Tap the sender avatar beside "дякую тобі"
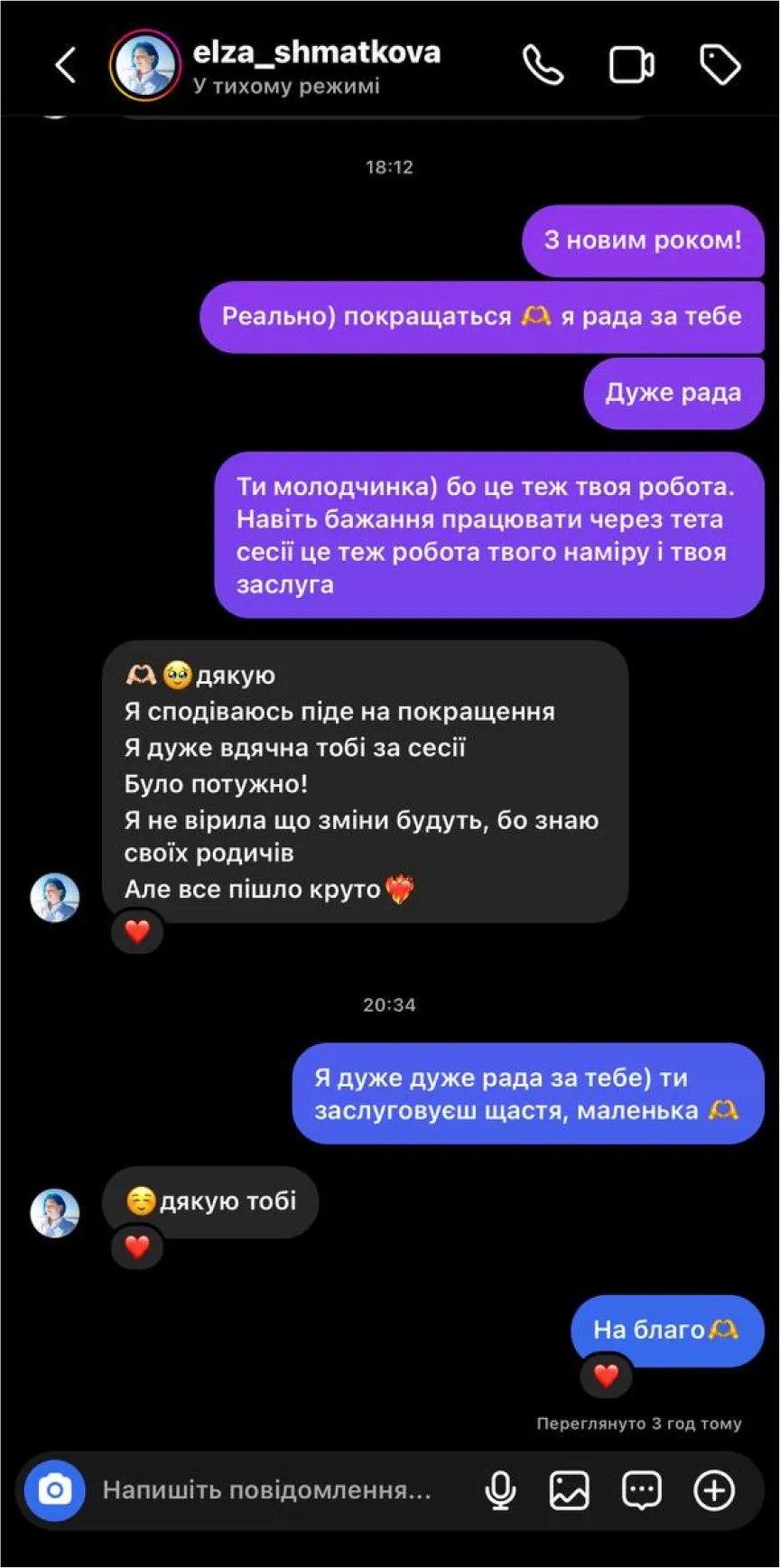The height and width of the screenshot is (1568, 780). pos(55,1213)
